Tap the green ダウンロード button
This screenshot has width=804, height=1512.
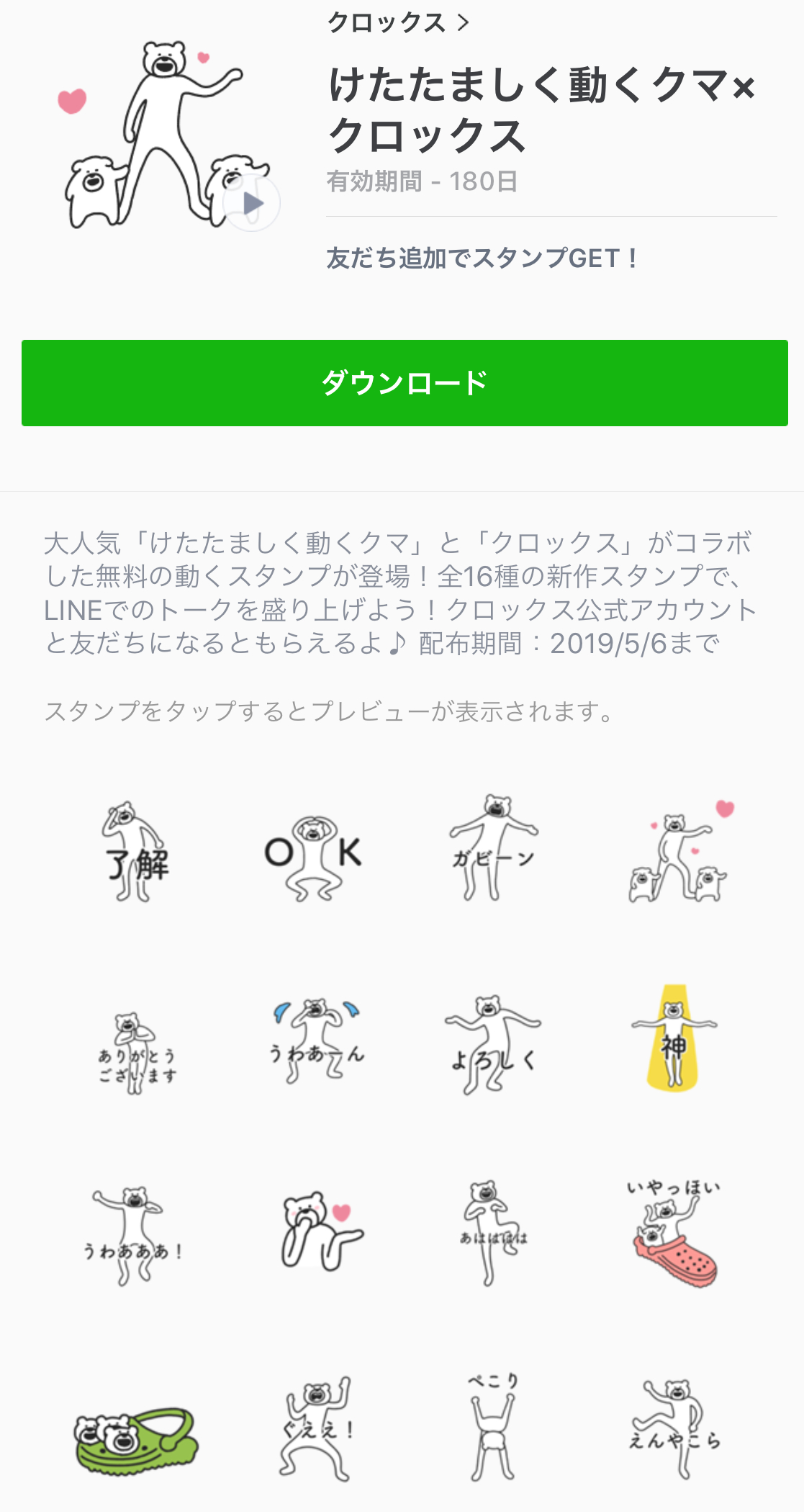[x=405, y=383]
